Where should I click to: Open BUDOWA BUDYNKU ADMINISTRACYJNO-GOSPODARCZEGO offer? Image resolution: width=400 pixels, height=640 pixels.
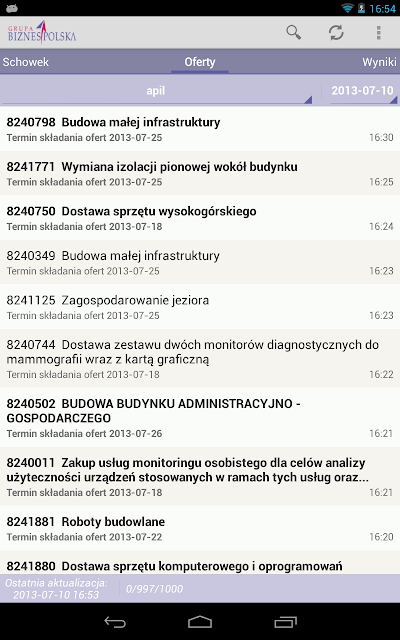point(200,417)
